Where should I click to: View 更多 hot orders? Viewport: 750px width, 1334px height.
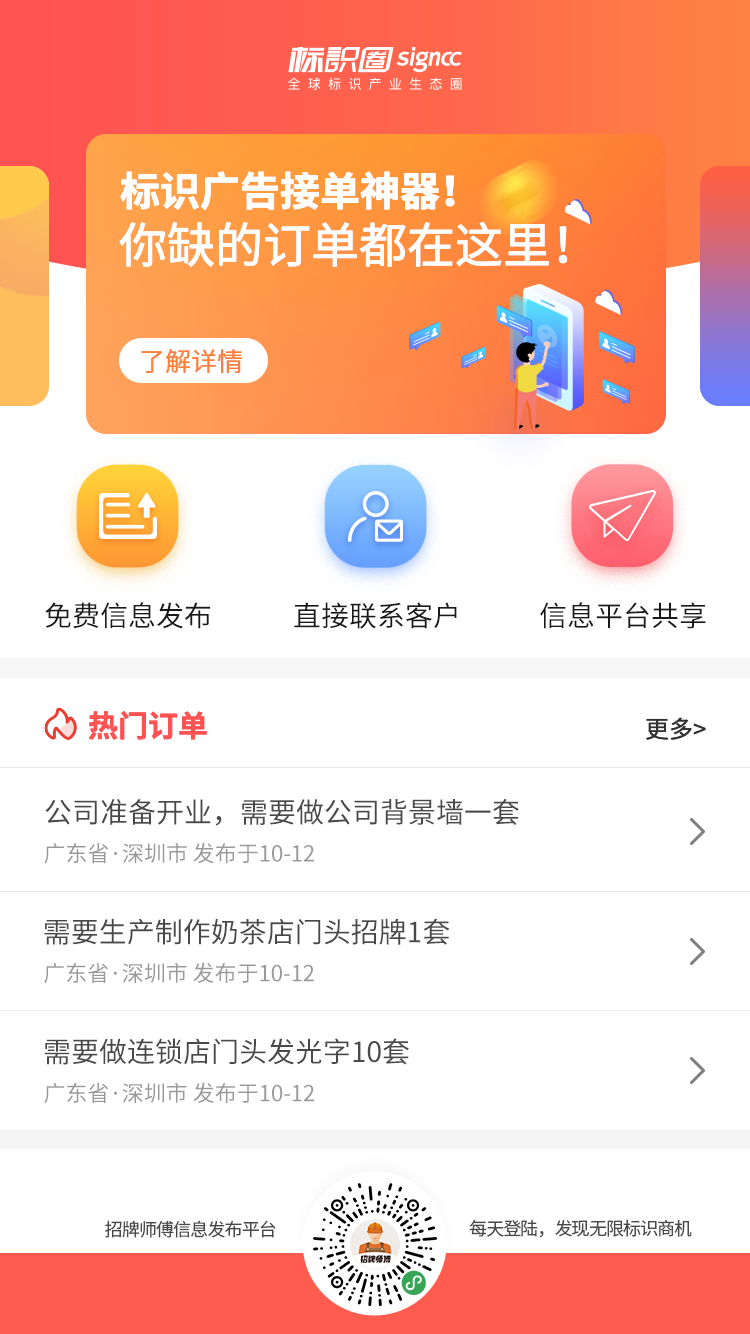675,729
